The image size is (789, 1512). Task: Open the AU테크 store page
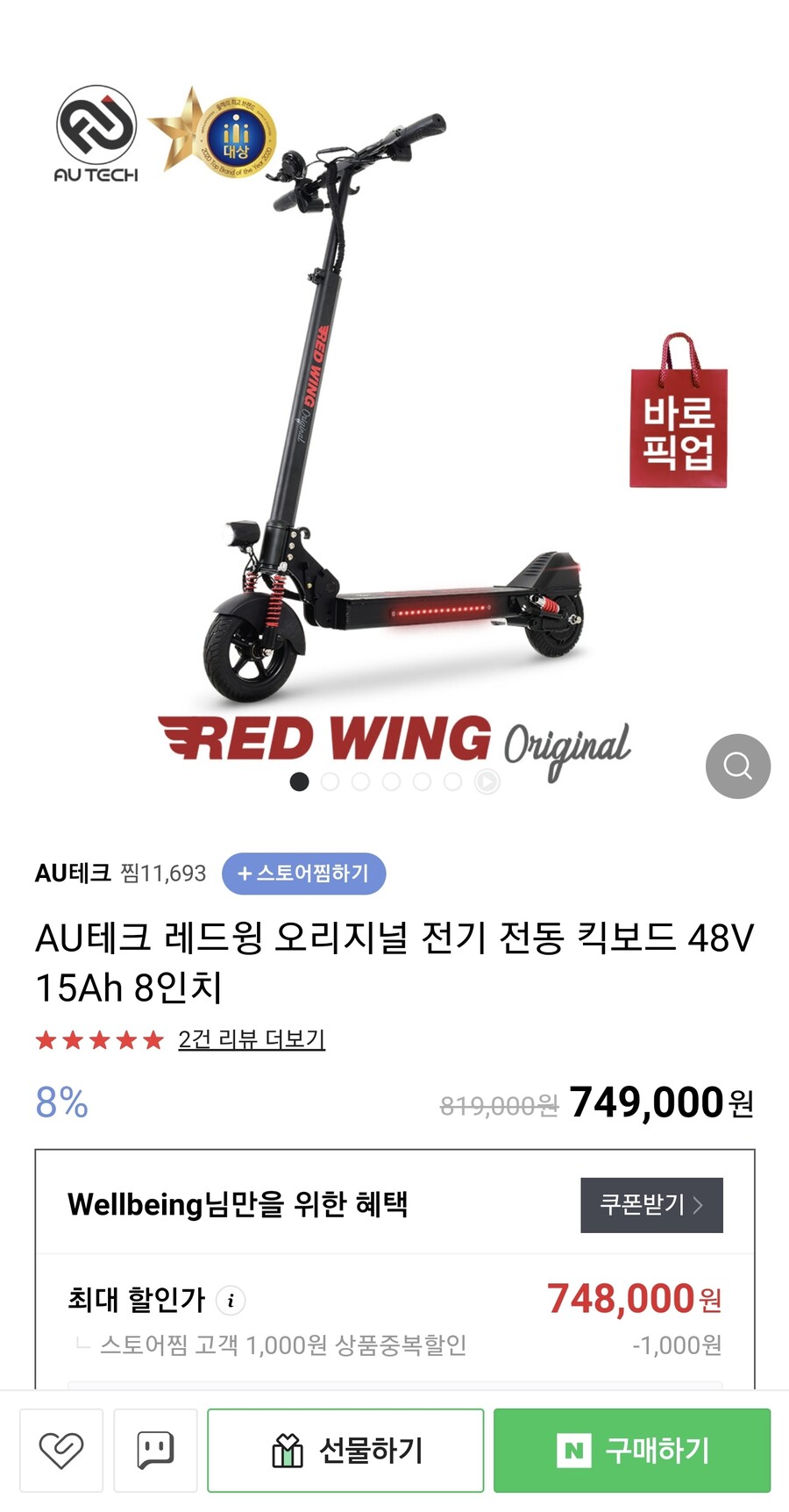pos(73,874)
